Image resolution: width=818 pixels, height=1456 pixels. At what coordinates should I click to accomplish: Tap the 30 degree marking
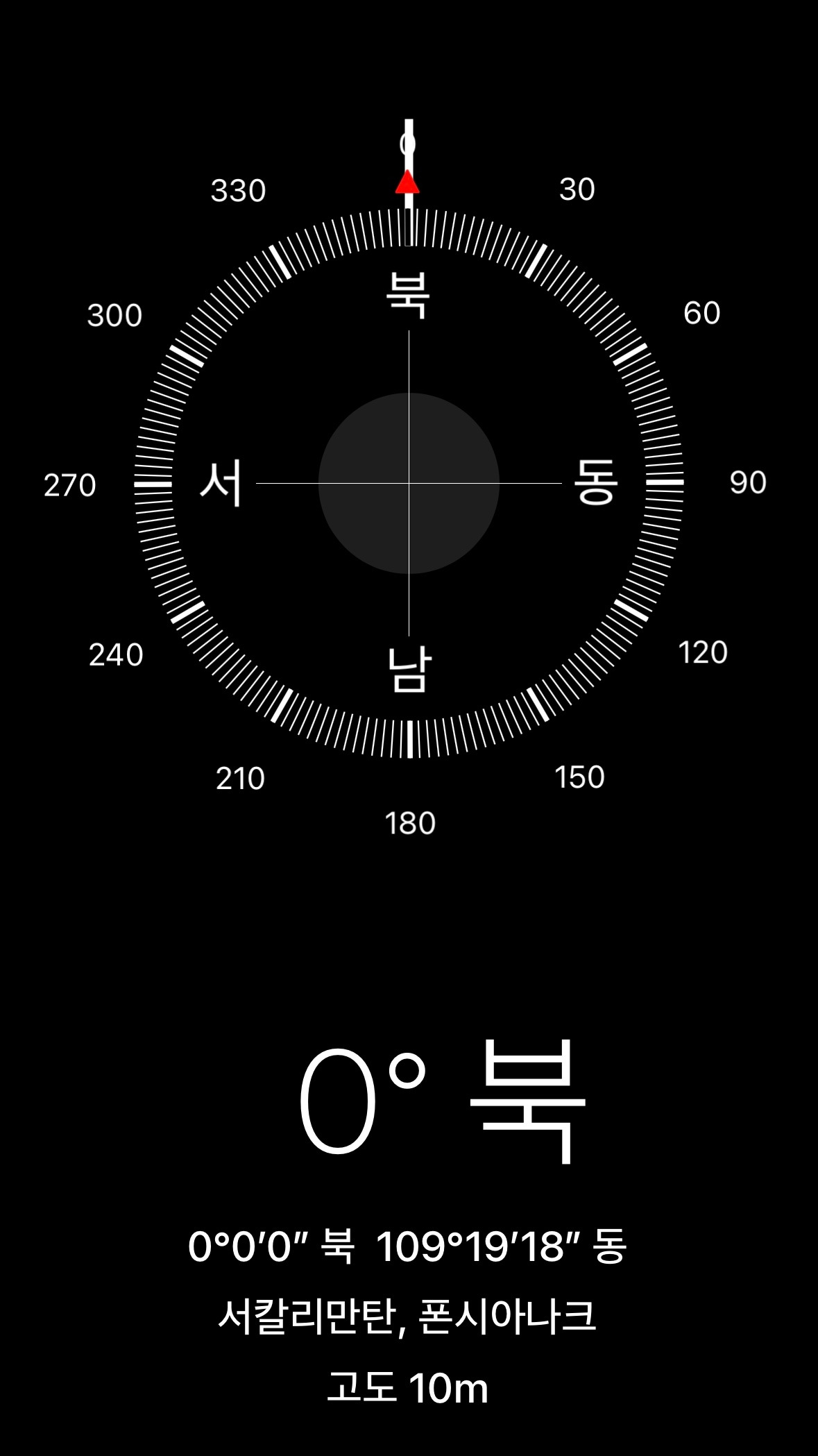(x=579, y=189)
